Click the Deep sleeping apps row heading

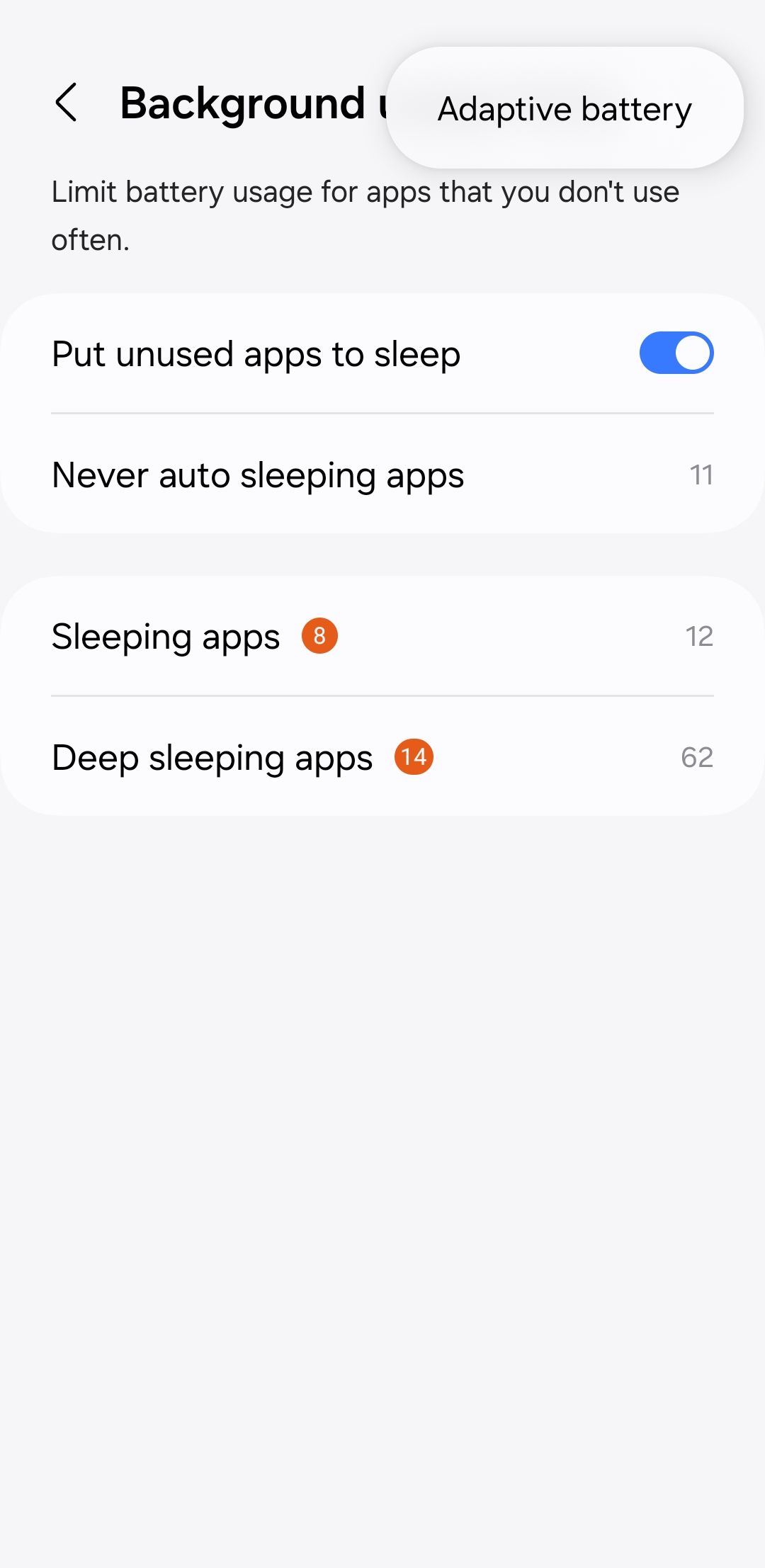212,756
